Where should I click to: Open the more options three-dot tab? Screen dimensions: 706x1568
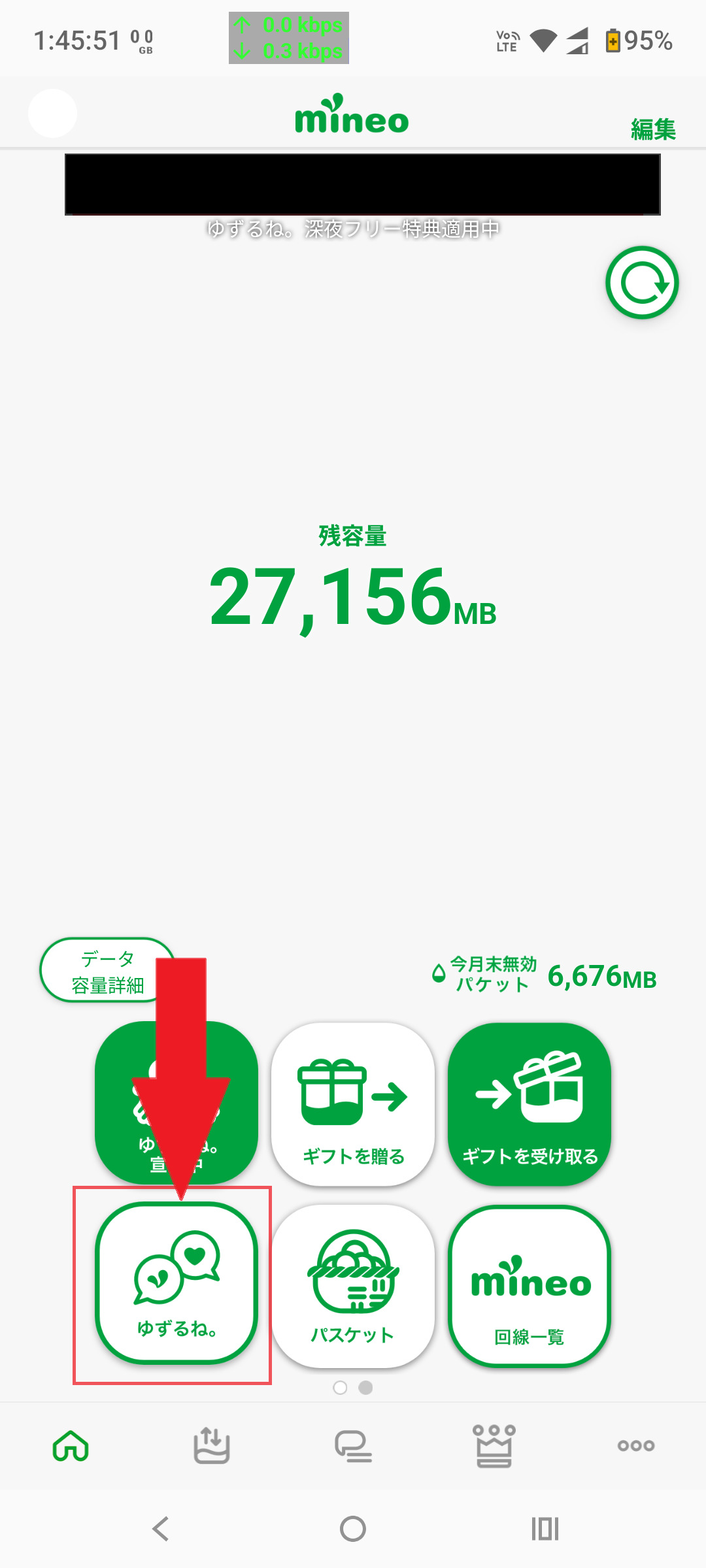[635, 1445]
